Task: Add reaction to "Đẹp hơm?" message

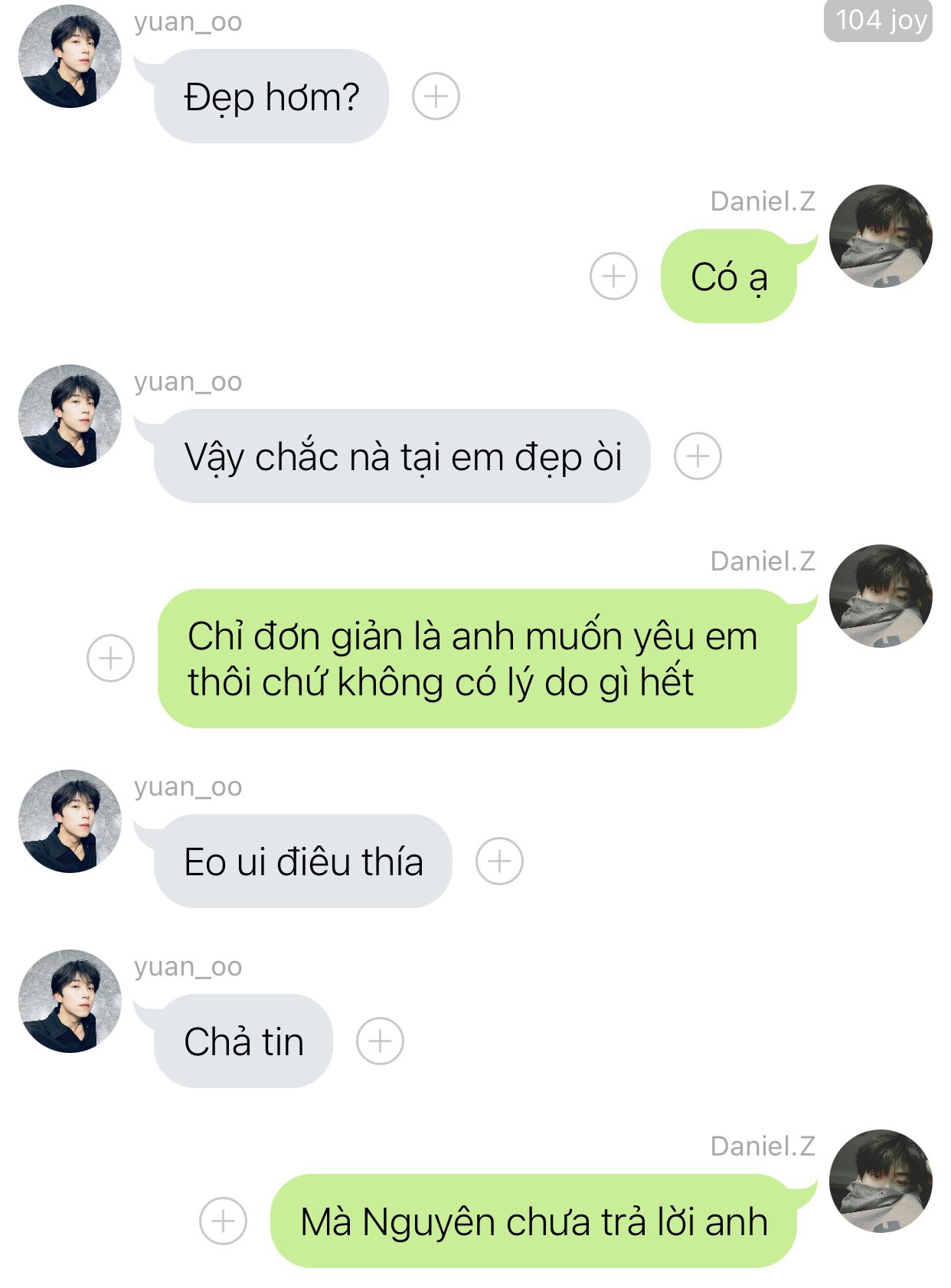Action: click(436, 96)
